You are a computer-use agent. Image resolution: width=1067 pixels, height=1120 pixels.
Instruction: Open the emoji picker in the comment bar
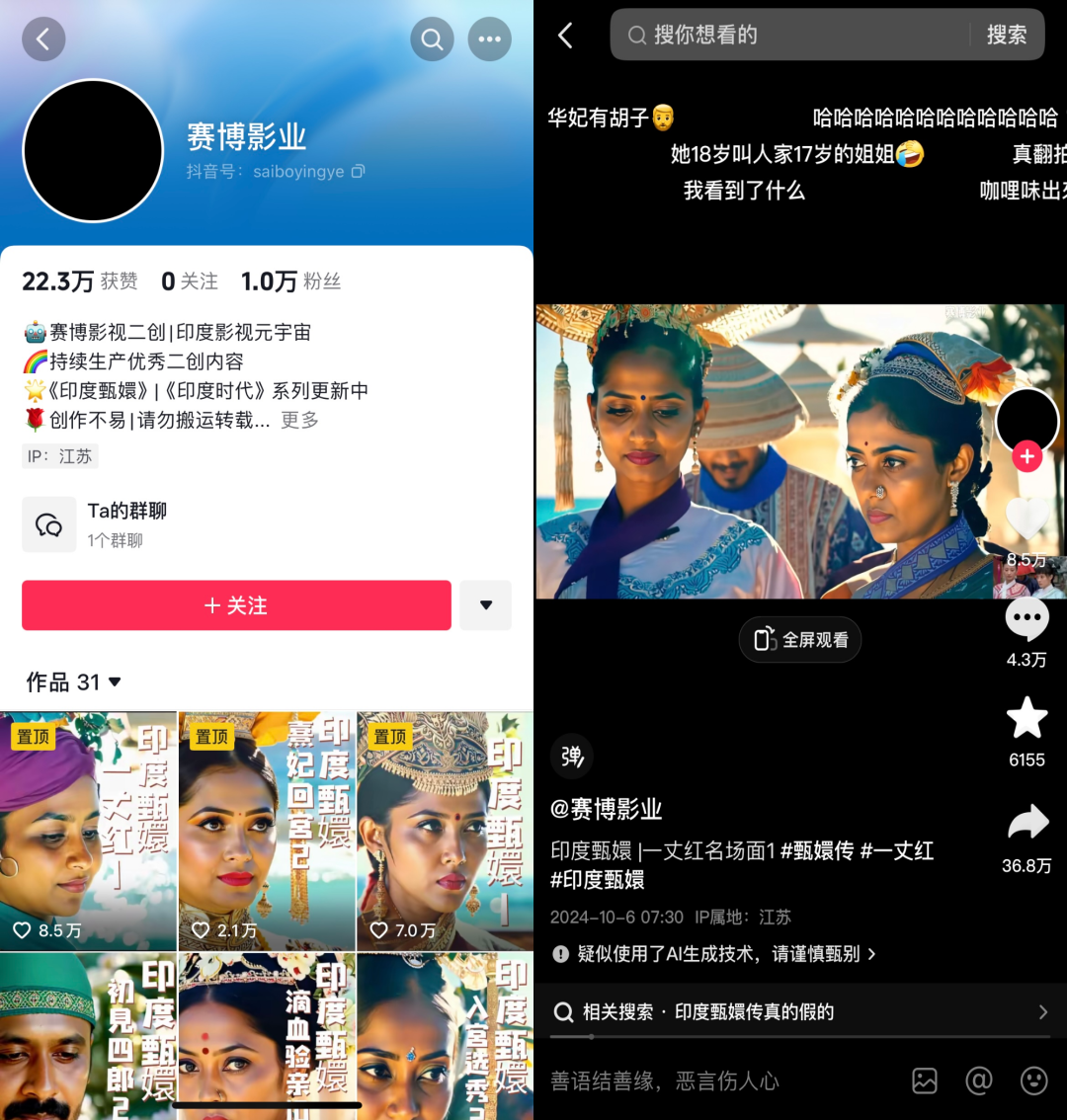(x=1033, y=1080)
